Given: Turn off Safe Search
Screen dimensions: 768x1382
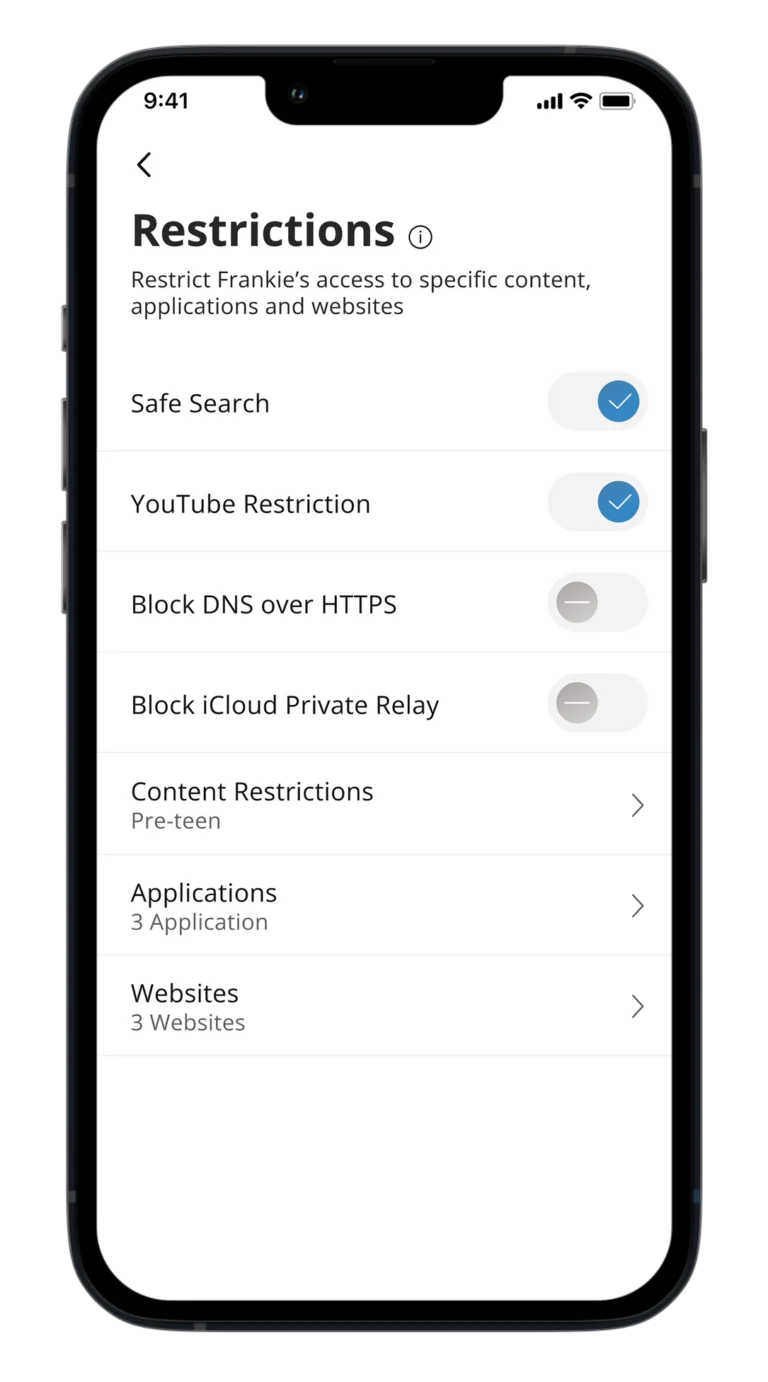Looking at the screenshot, I should [x=598, y=402].
